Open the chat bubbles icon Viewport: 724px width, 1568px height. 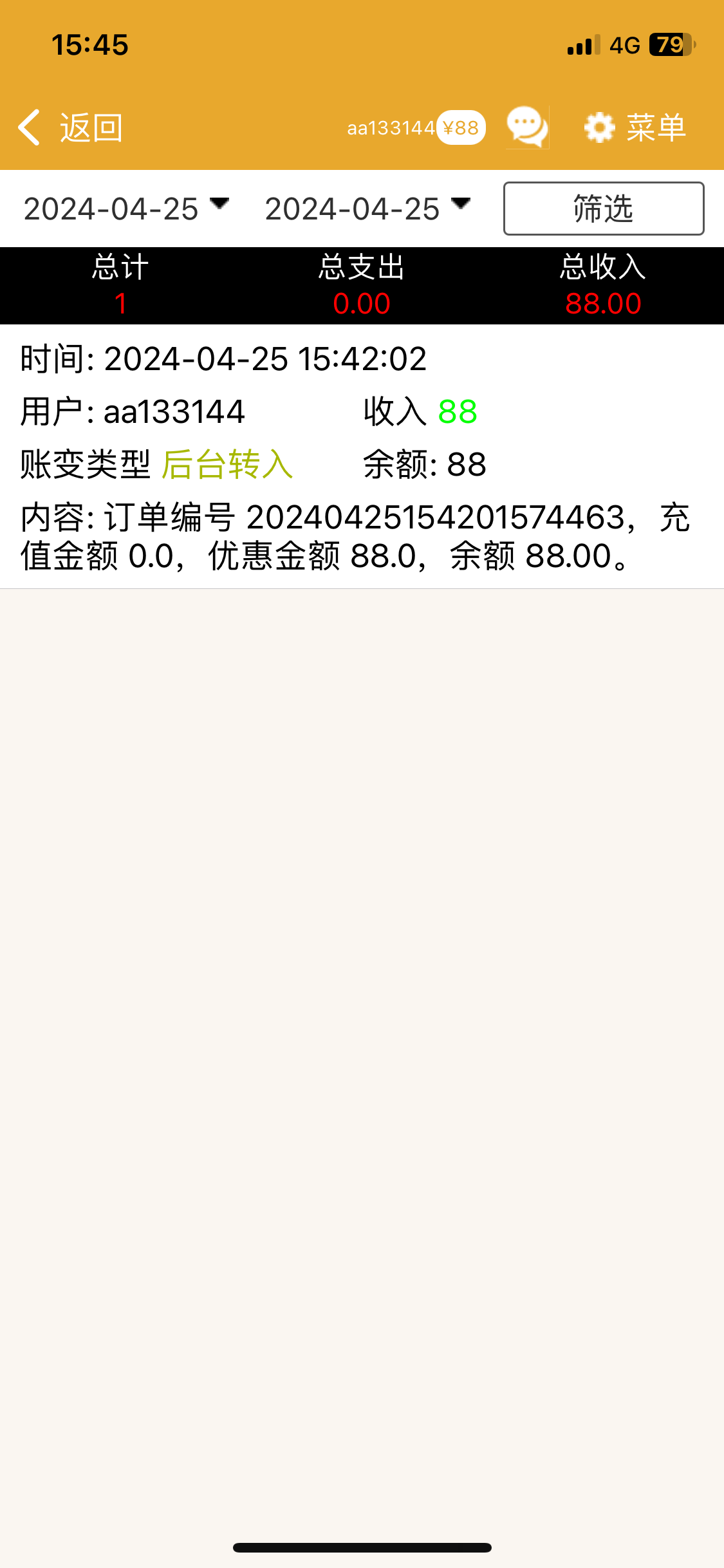pyautogui.click(x=527, y=127)
